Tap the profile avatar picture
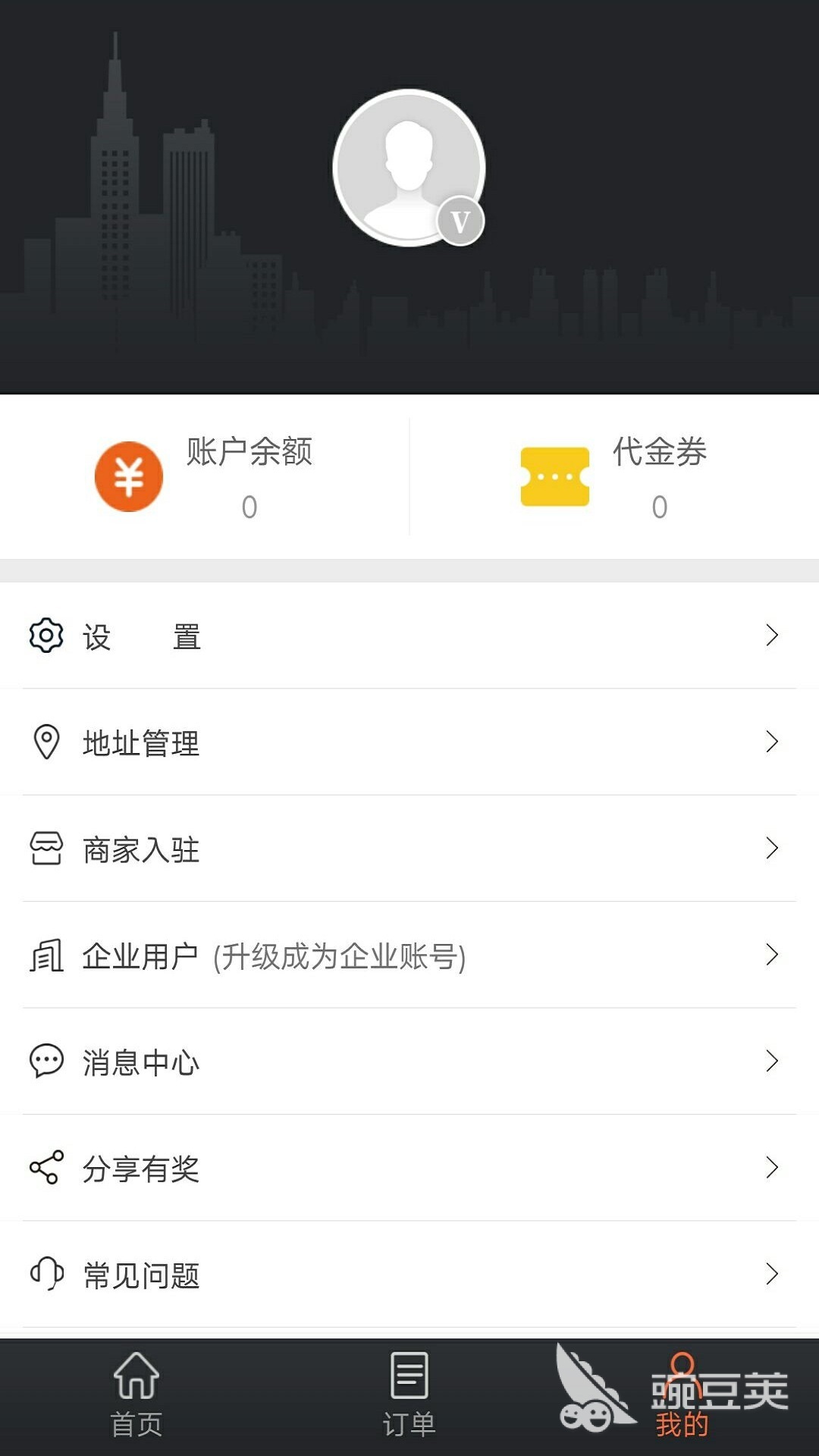This screenshot has height=1456, width=819. pyautogui.click(x=409, y=168)
